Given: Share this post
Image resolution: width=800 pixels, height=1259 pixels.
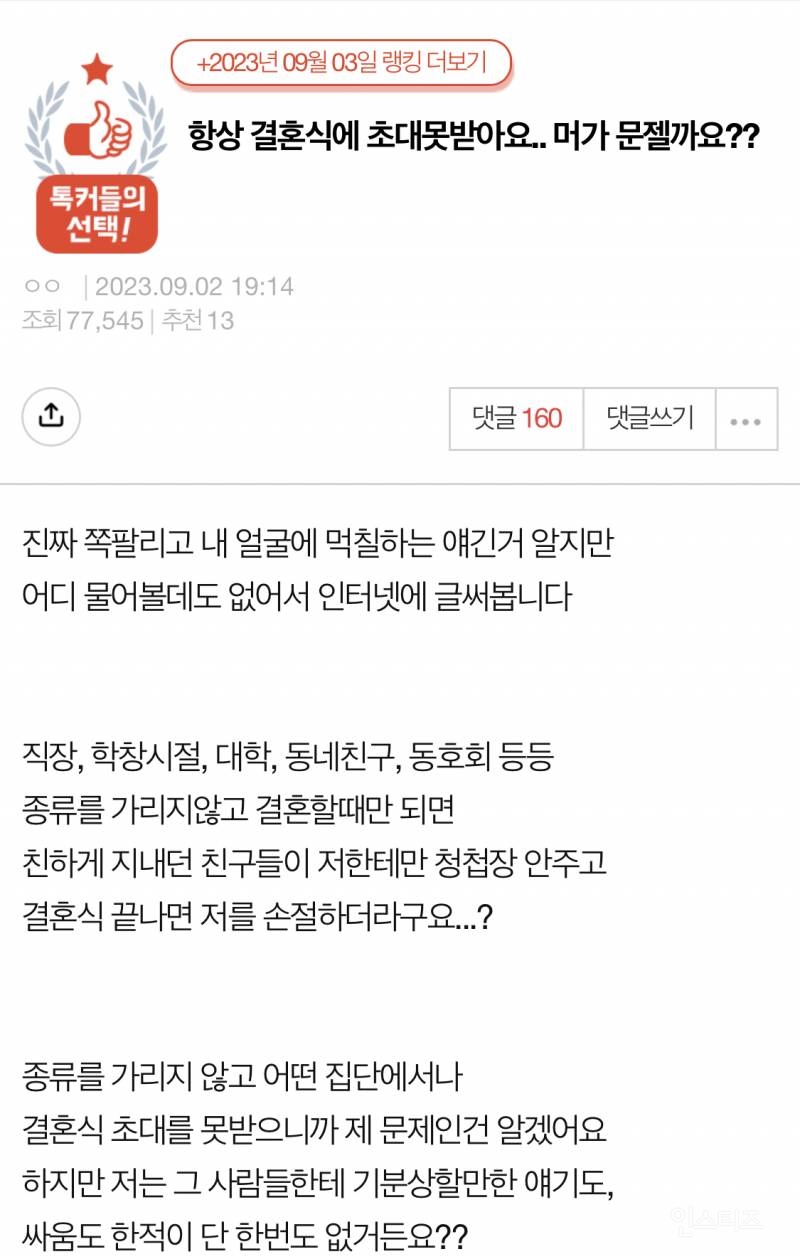Looking at the screenshot, I should (x=51, y=417).
